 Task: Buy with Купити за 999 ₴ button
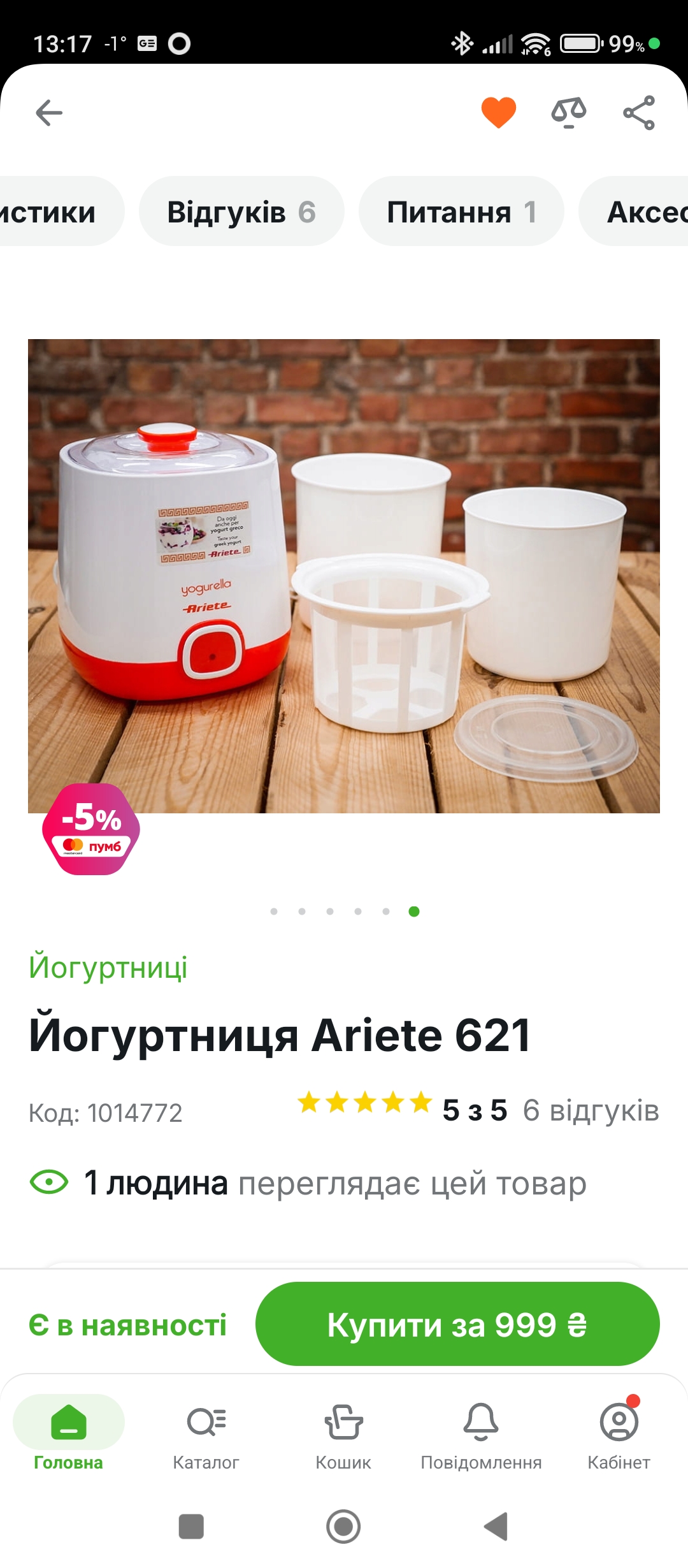coord(457,1325)
